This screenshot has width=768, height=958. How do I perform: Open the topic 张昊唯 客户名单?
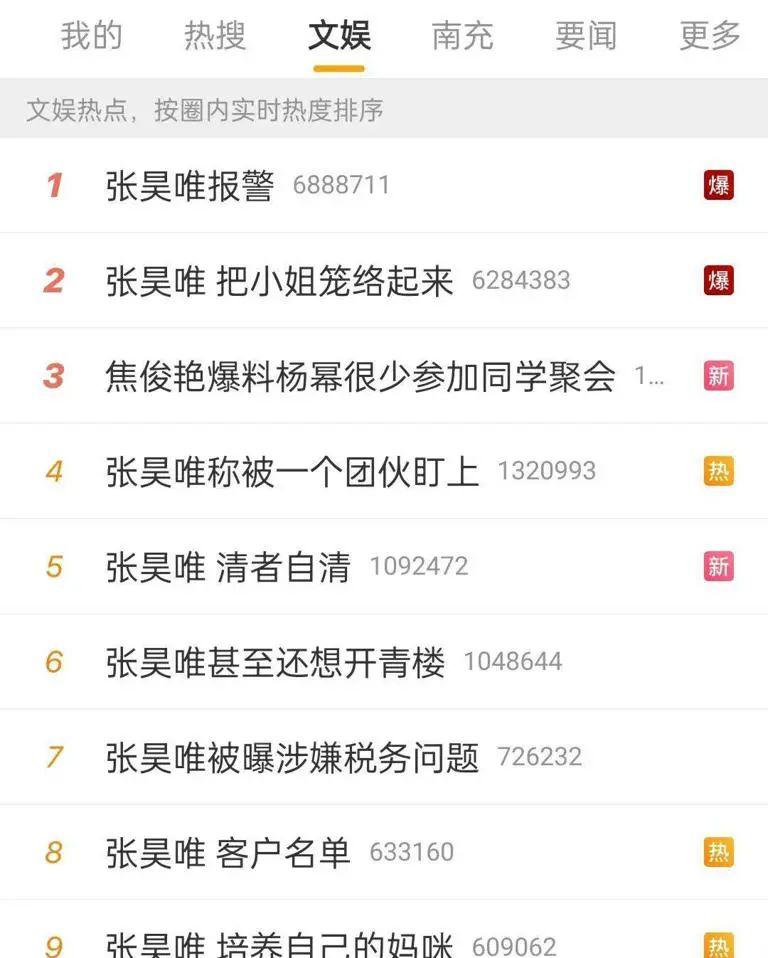tap(228, 853)
